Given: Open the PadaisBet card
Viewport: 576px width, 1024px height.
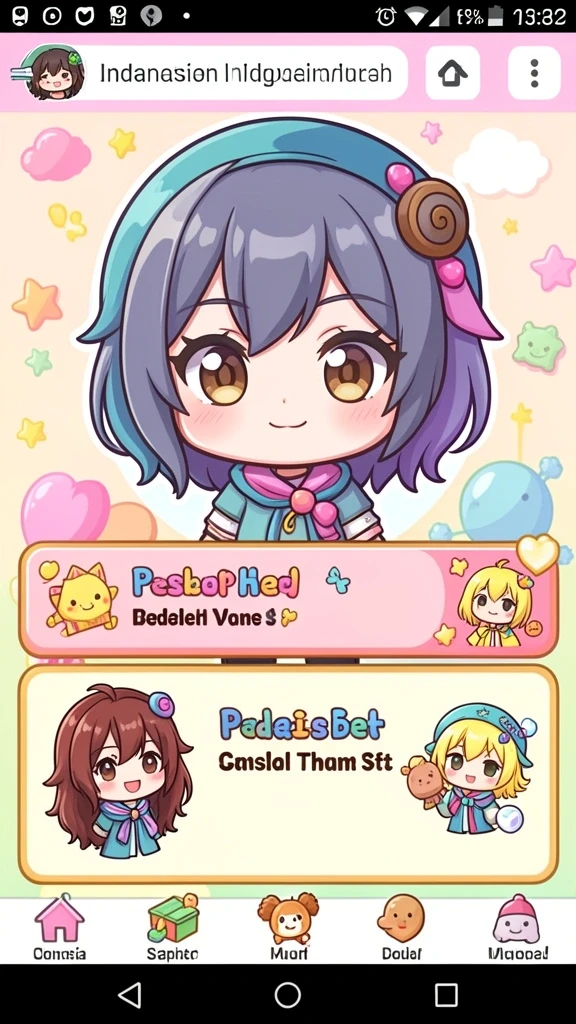Looking at the screenshot, I should (288, 774).
